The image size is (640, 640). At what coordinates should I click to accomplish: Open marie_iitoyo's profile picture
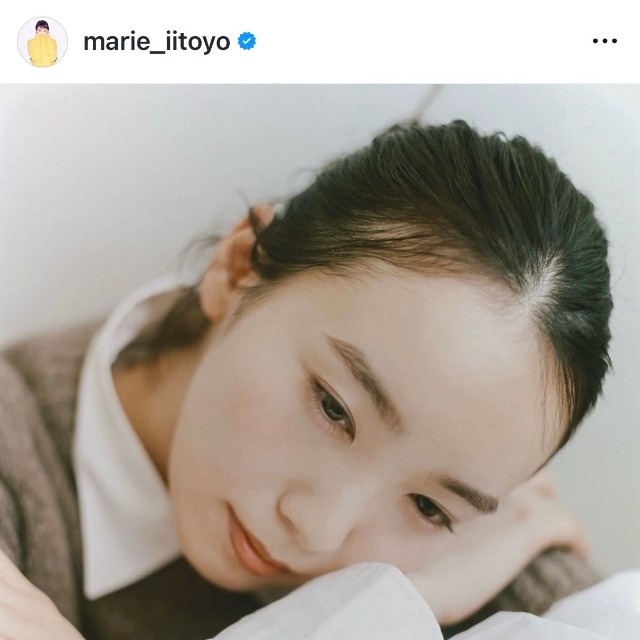(x=42, y=42)
